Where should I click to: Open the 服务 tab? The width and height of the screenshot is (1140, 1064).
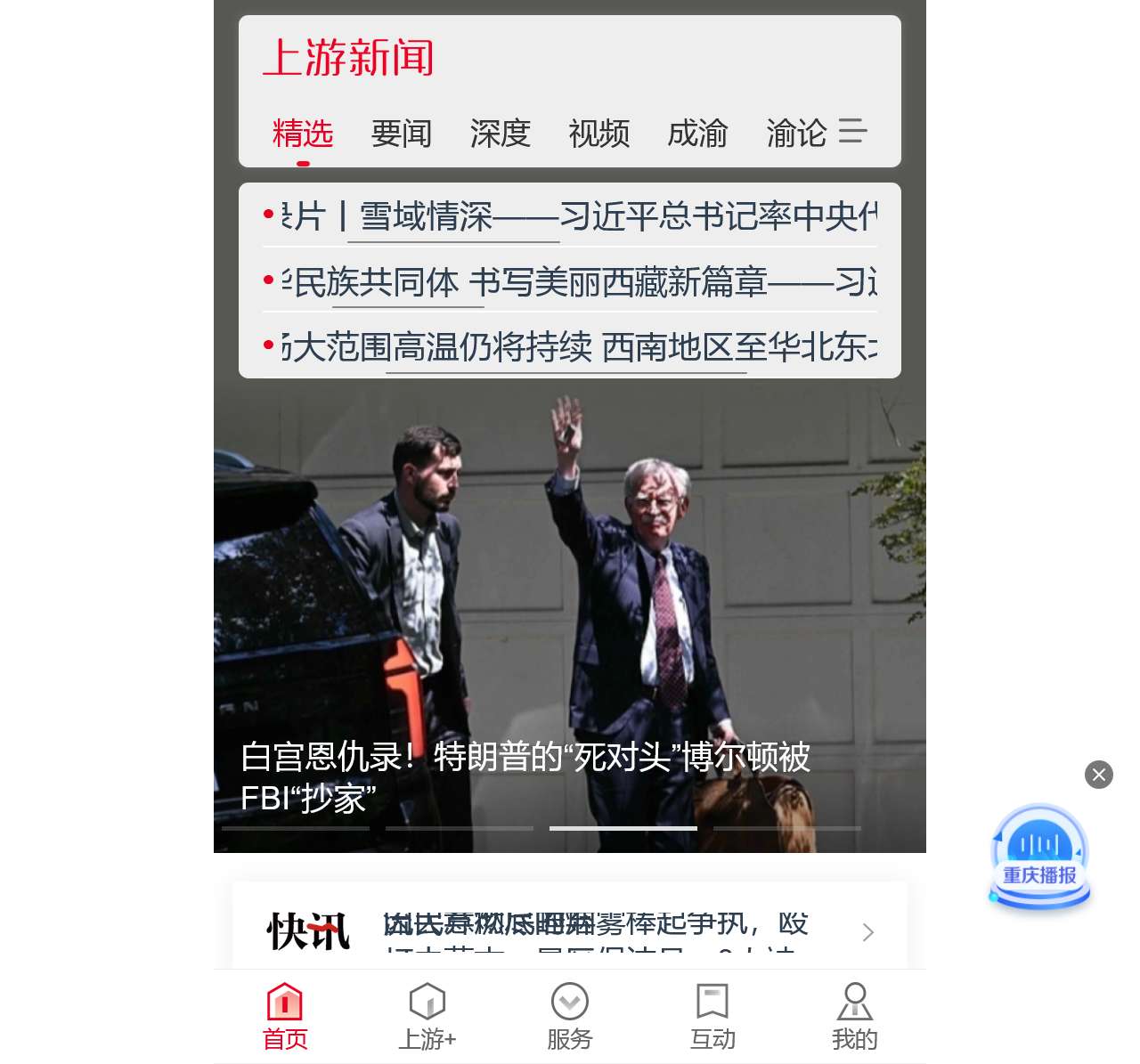point(570,1016)
